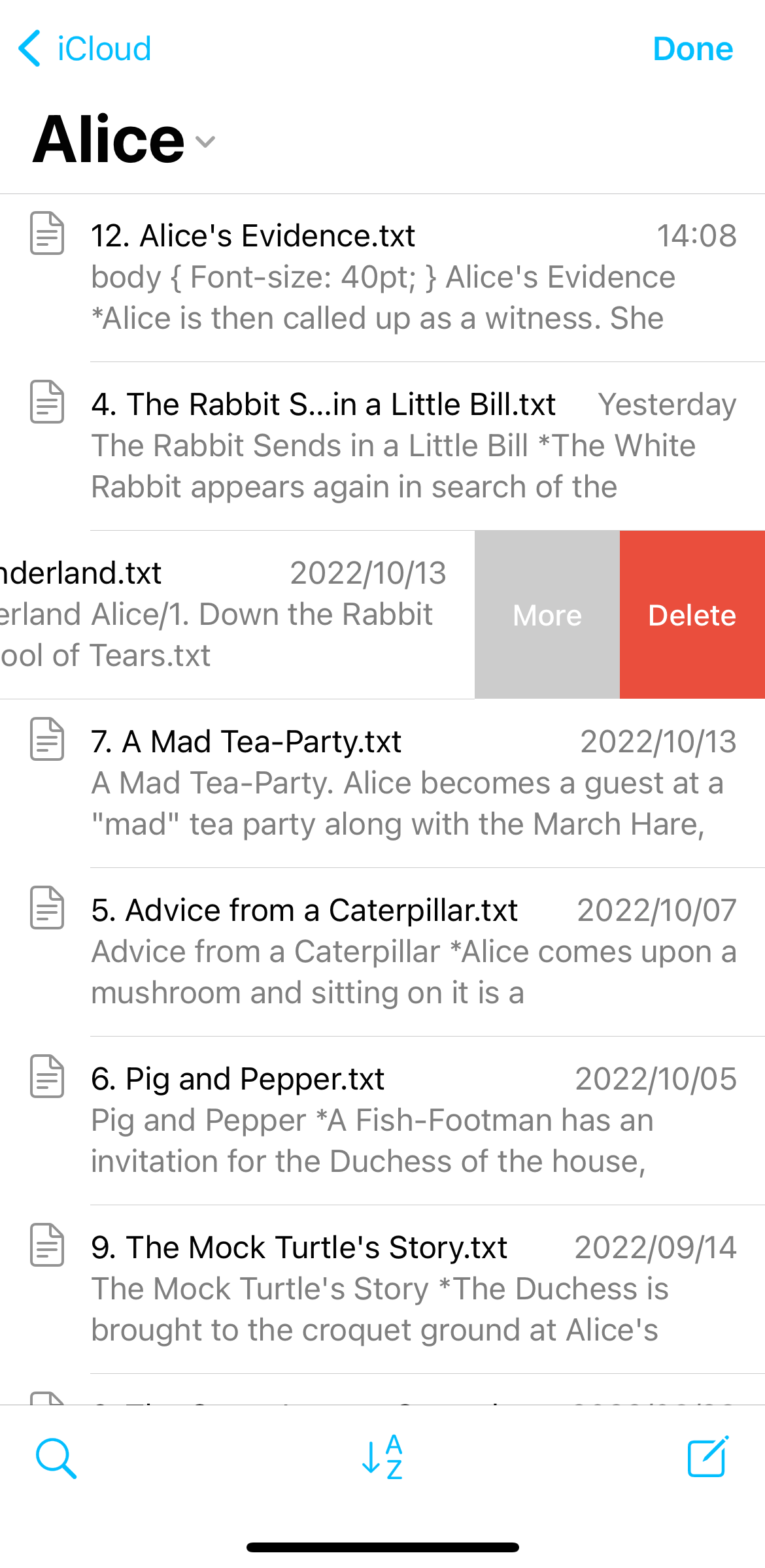Image resolution: width=765 pixels, height=1568 pixels.
Task: Tap Done to finish editing
Action: pos(693,48)
